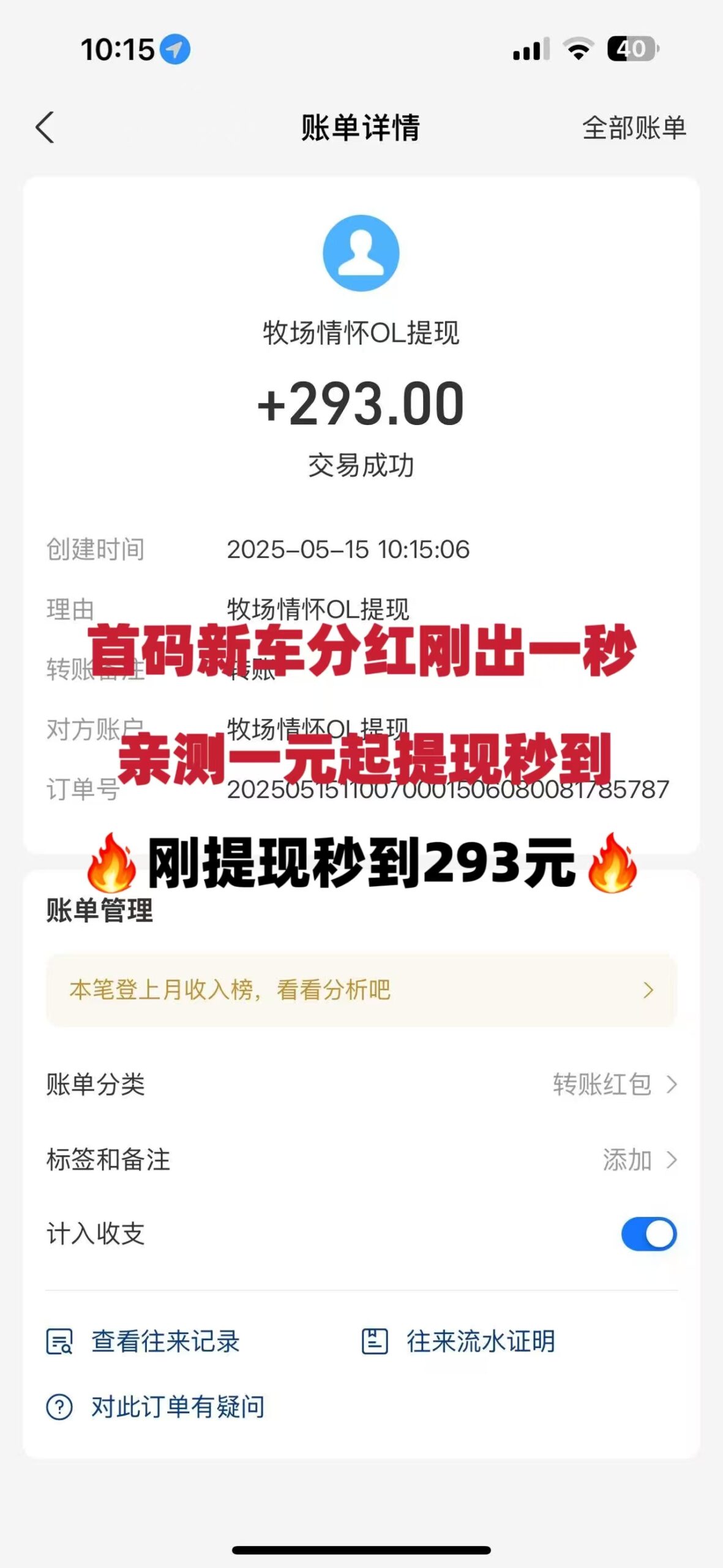
Task: Open the recipient avatar for 牧场情怀OL提现
Action: 361,252
